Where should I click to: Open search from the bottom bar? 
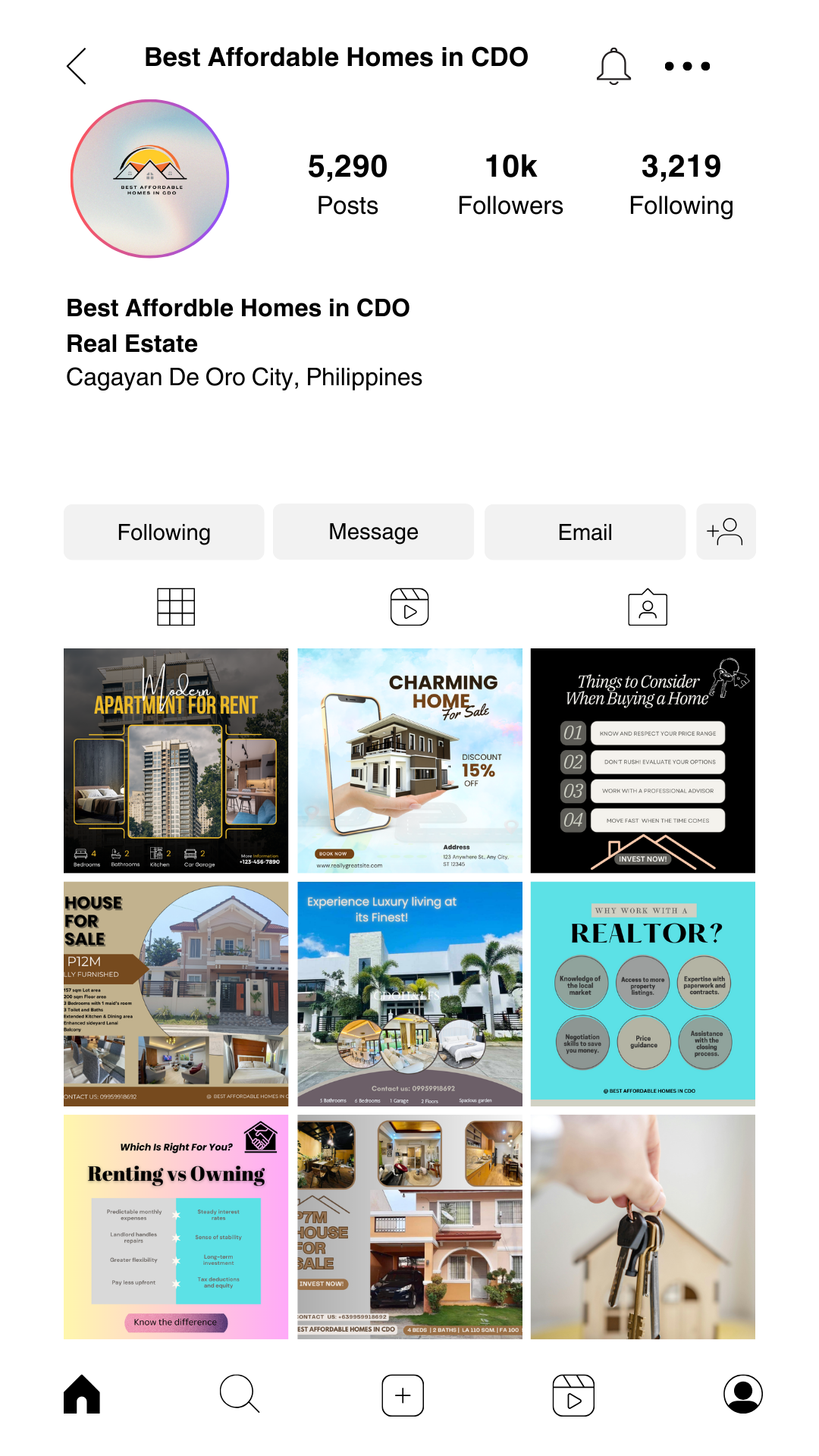pos(240,1395)
